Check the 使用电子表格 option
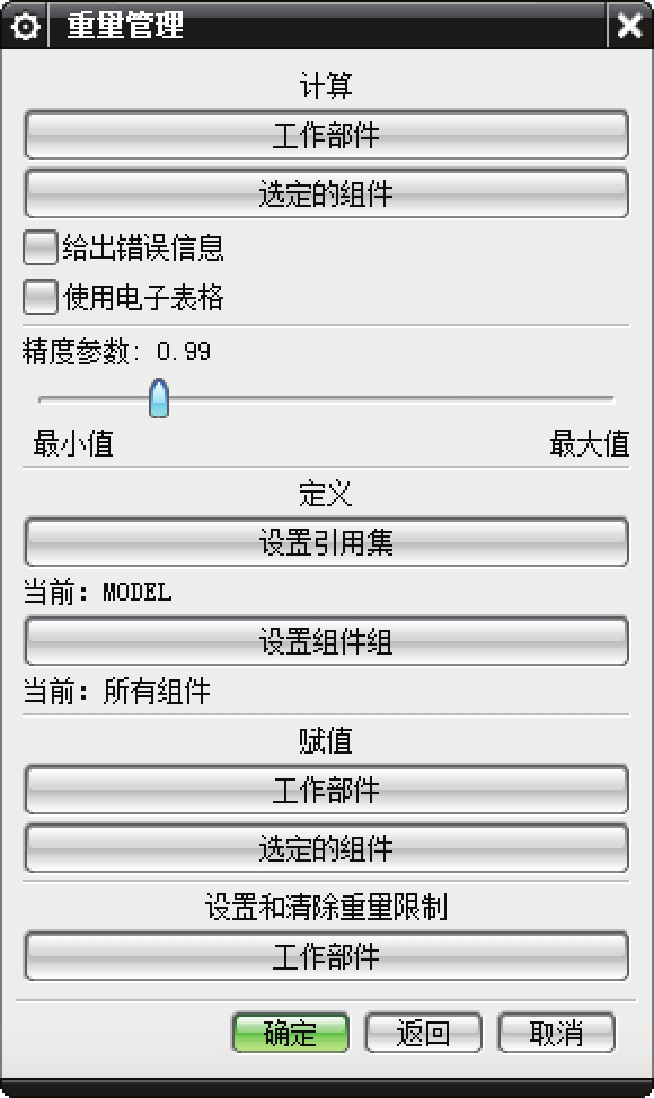This screenshot has width=654, height=1098. 40,297
